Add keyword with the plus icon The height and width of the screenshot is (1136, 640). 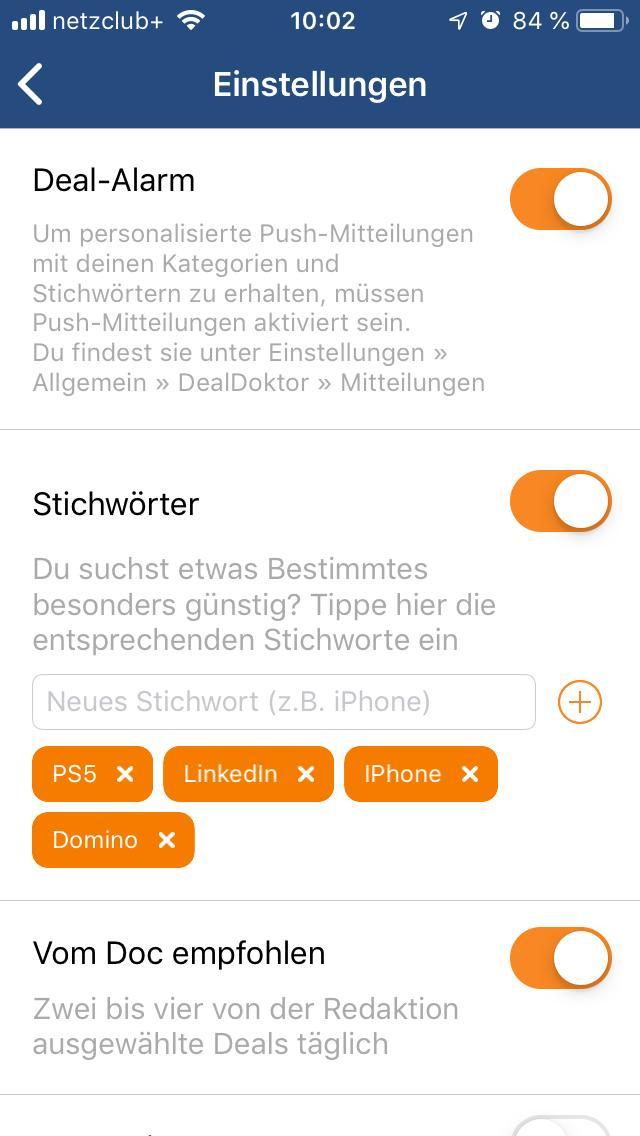[580, 701]
